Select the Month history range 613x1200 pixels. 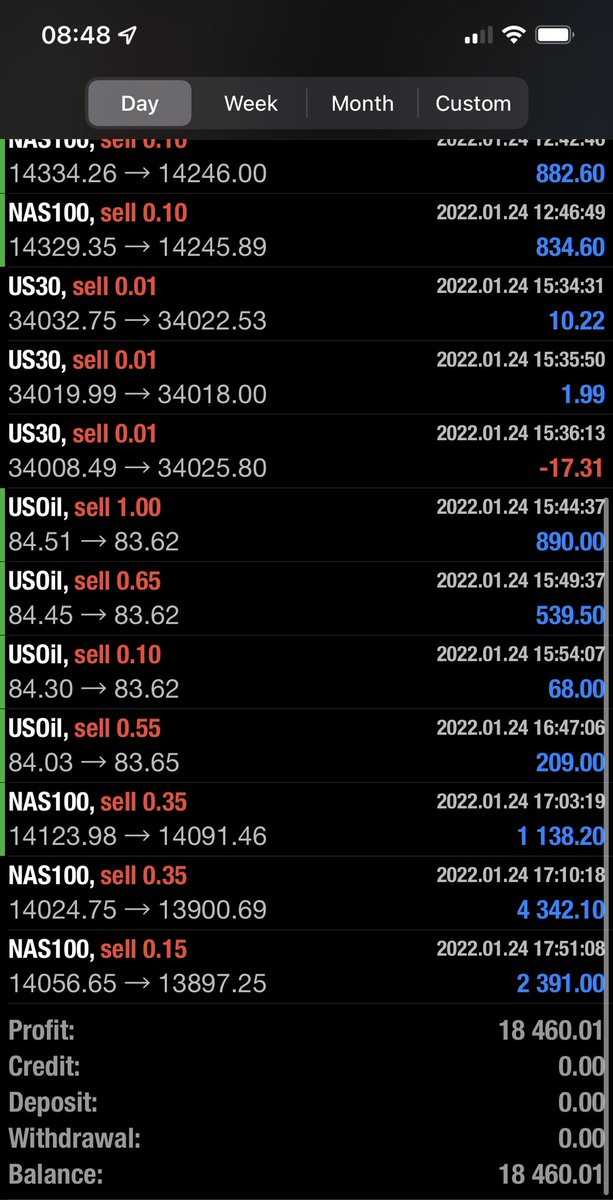click(x=362, y=103)
